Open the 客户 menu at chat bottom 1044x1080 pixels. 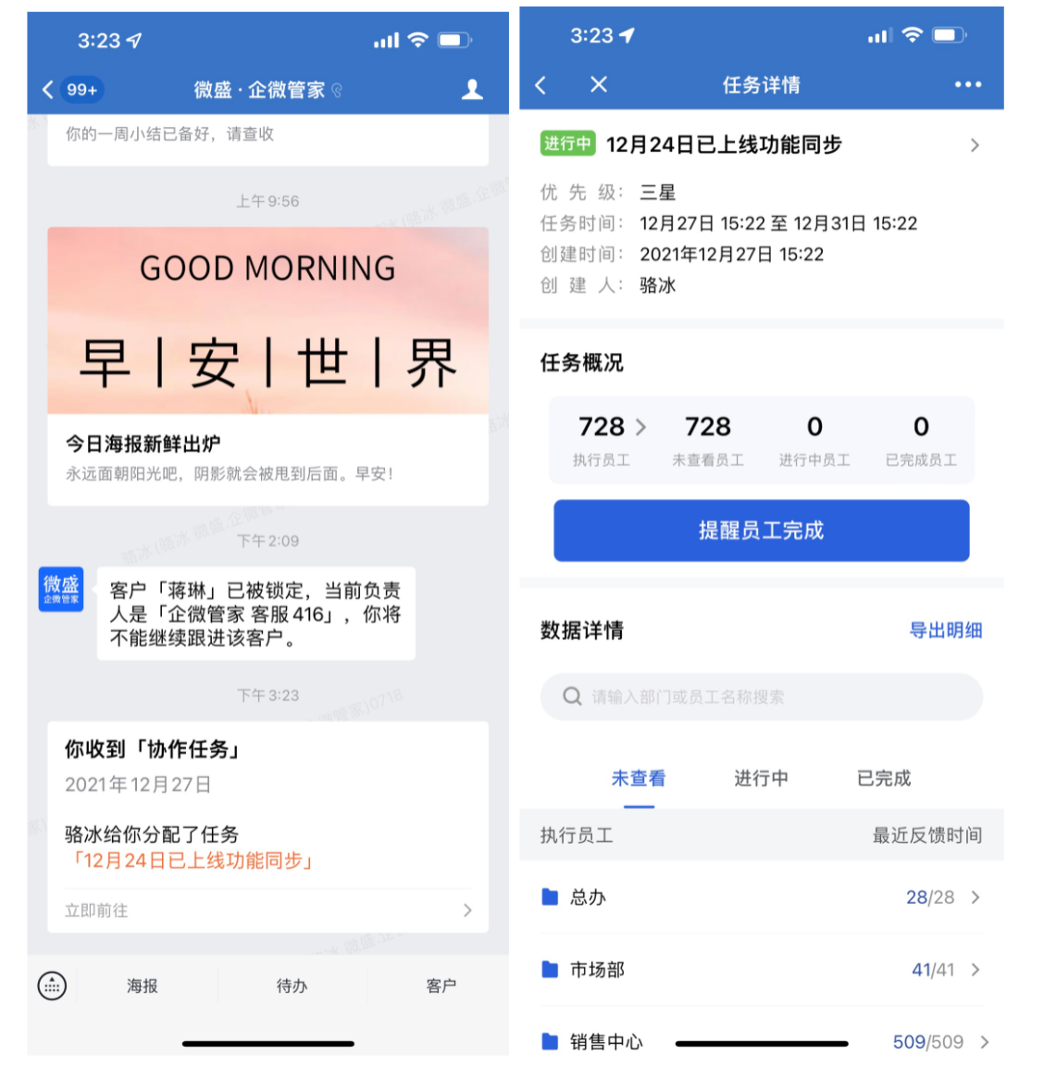click(x=441, y=985)
